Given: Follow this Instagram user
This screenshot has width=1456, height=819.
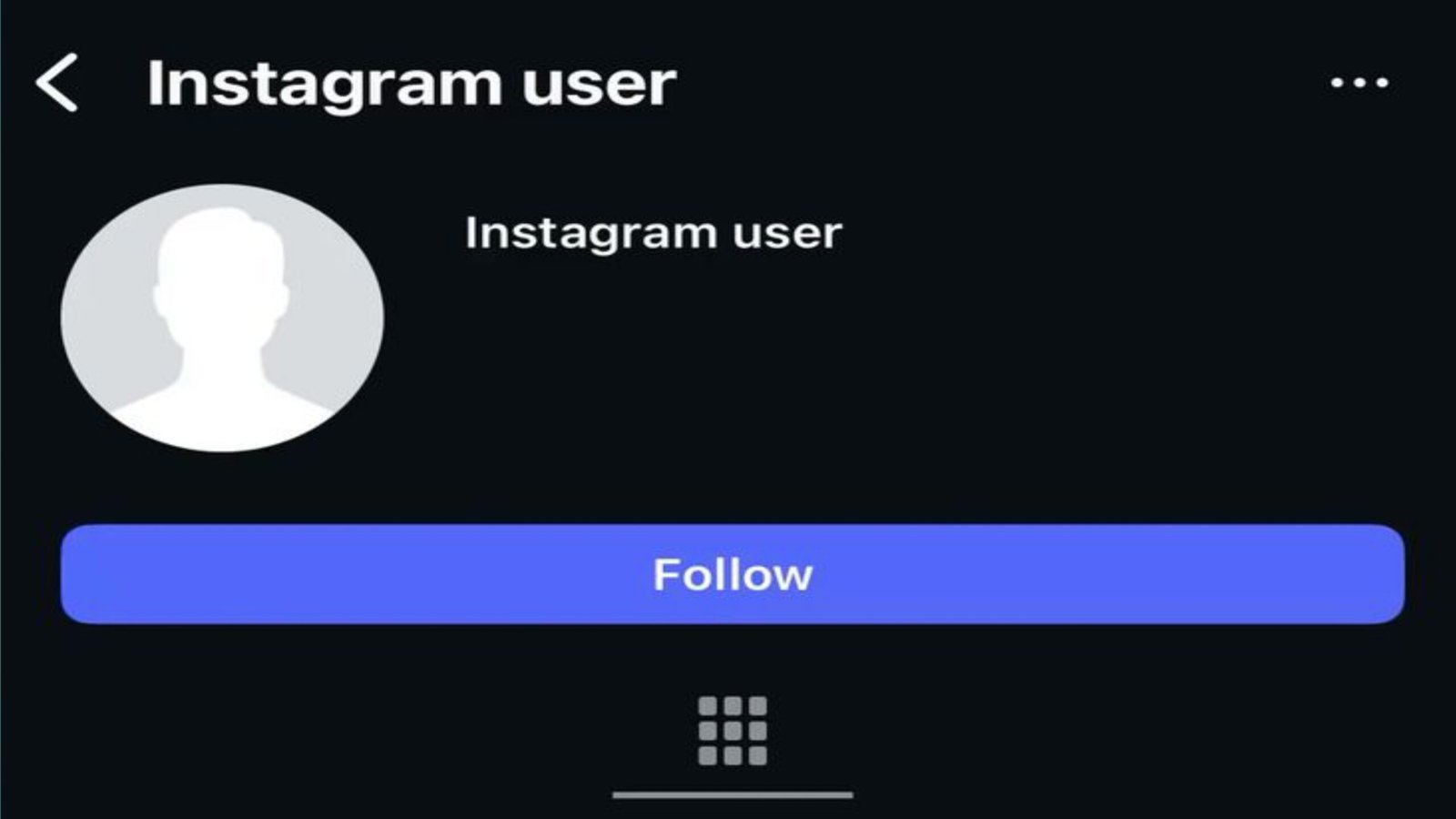Looking at the screenshot, I should click(732, 574).
